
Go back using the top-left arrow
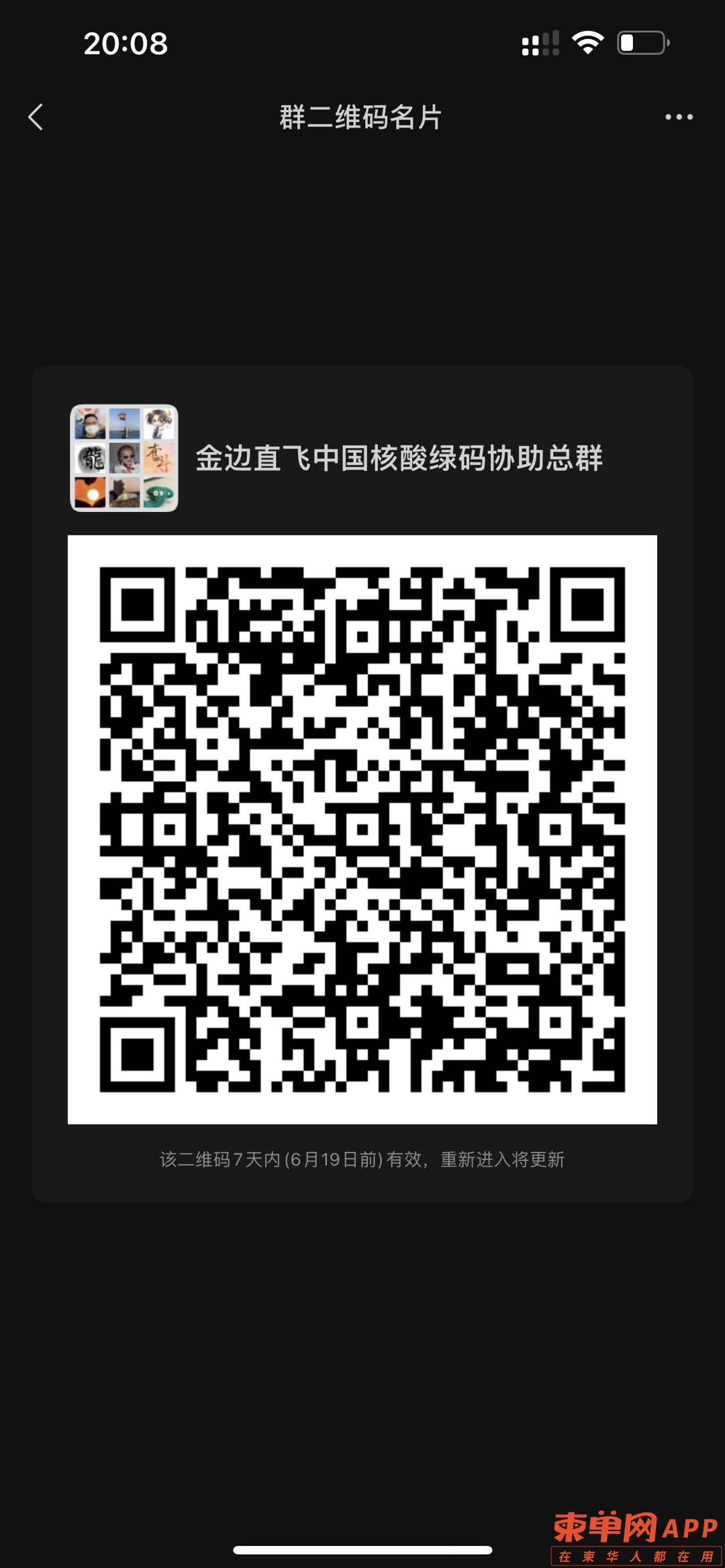36,117
